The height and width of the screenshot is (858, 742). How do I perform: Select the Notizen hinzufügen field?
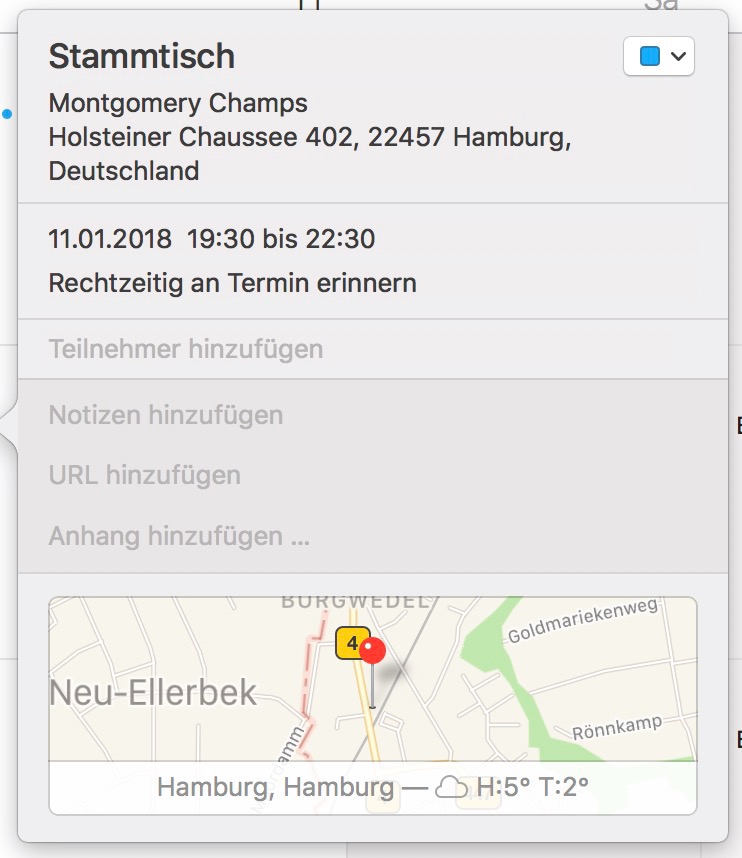(x=166, y=414)
